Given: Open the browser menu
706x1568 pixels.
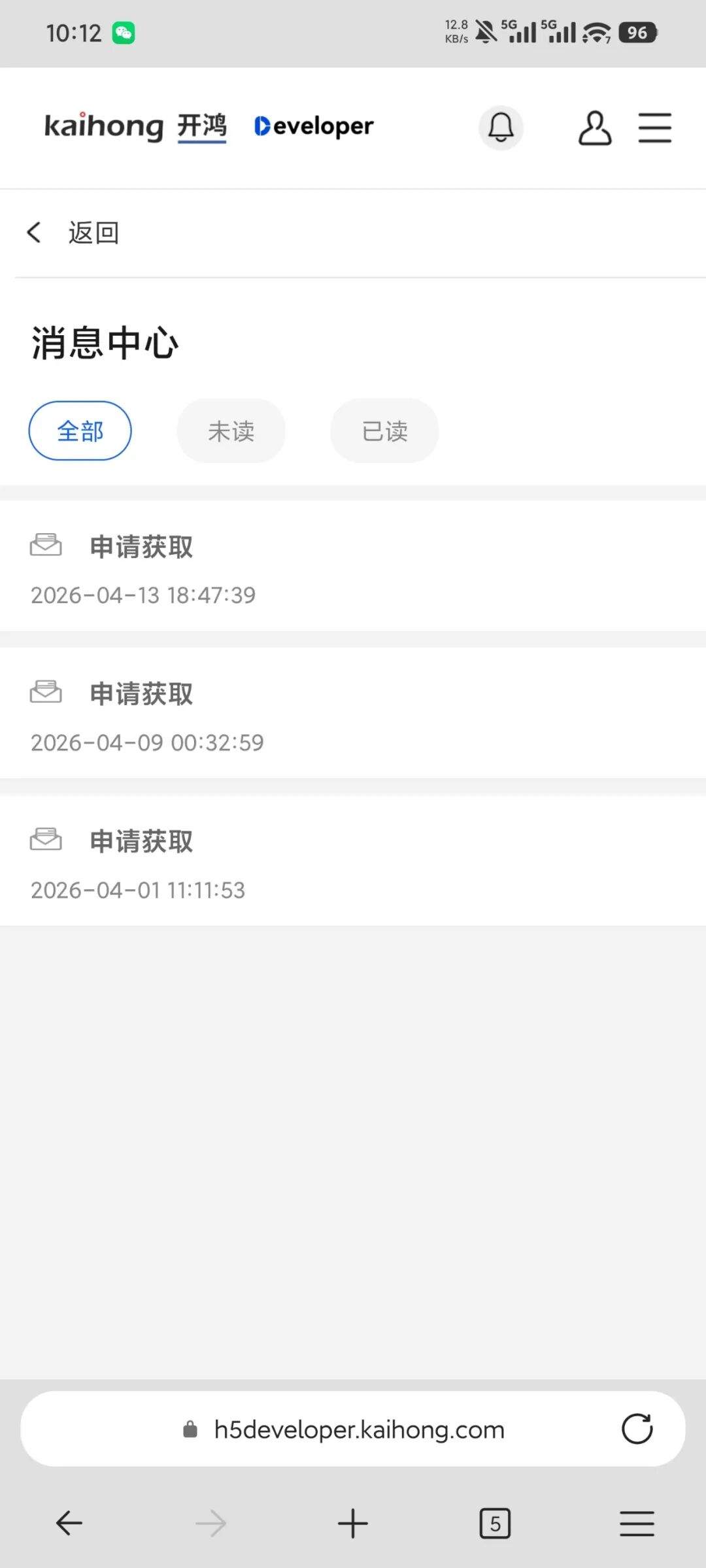Looking at the screenshot, I should coord(637,1524).
